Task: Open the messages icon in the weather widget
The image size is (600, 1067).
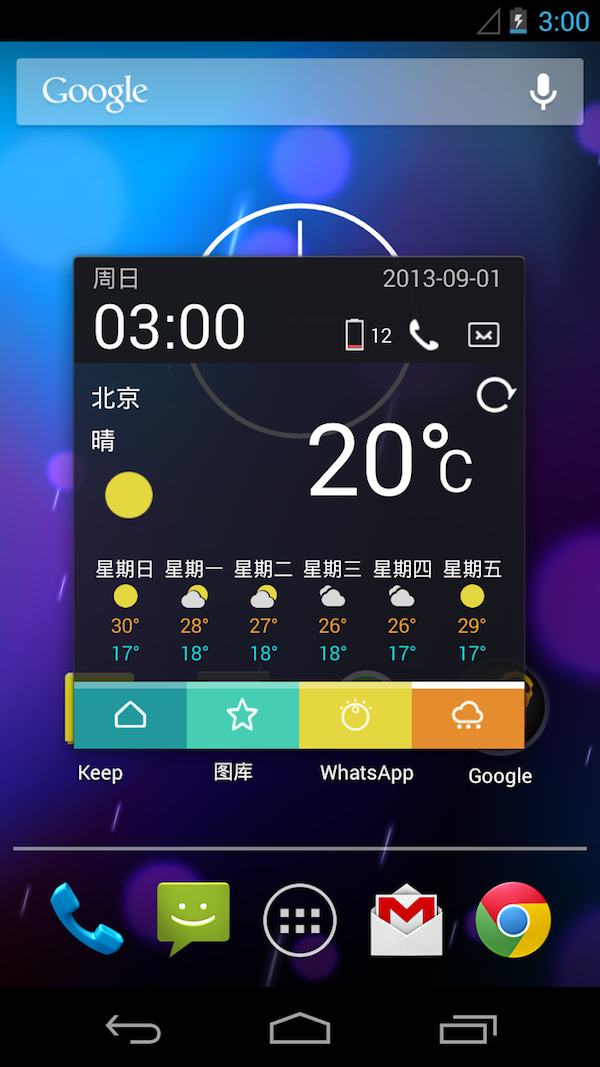Action: pos(483,335)
